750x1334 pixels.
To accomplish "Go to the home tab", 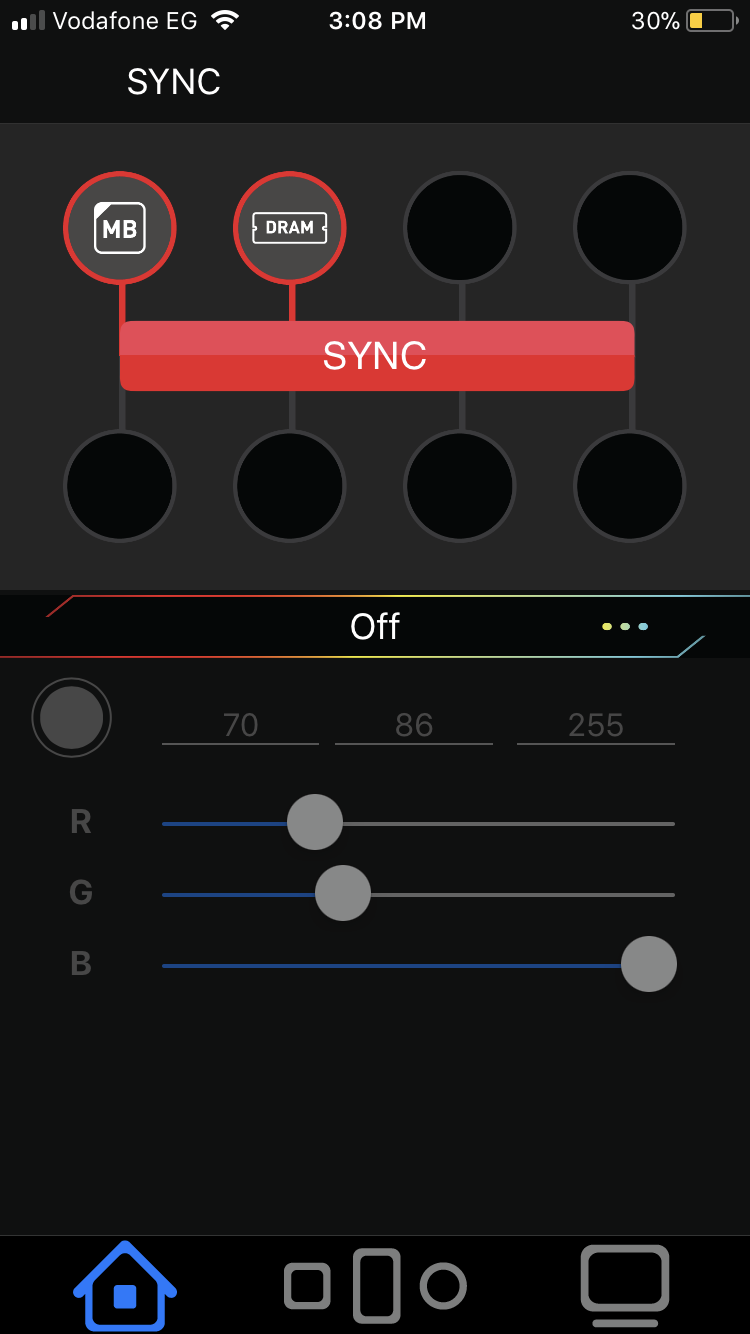I will (125, 1286).
